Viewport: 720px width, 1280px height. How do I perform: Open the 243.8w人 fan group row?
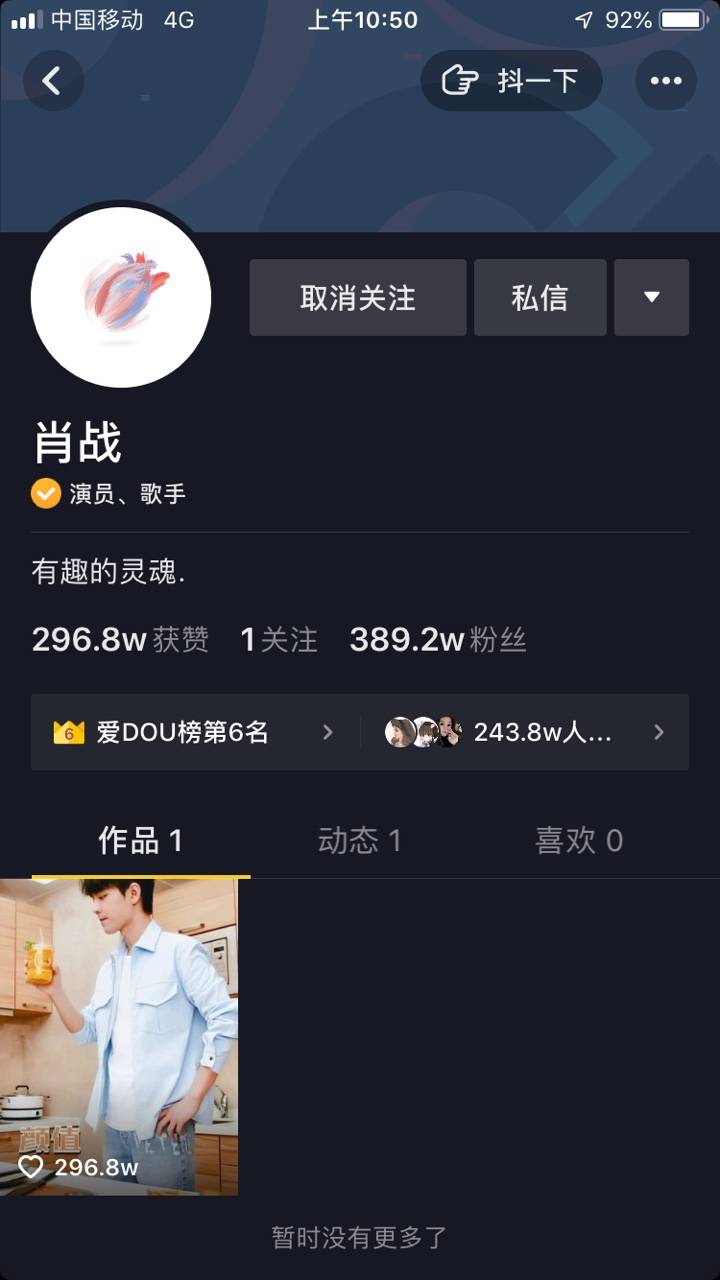[x=525, y=732]
